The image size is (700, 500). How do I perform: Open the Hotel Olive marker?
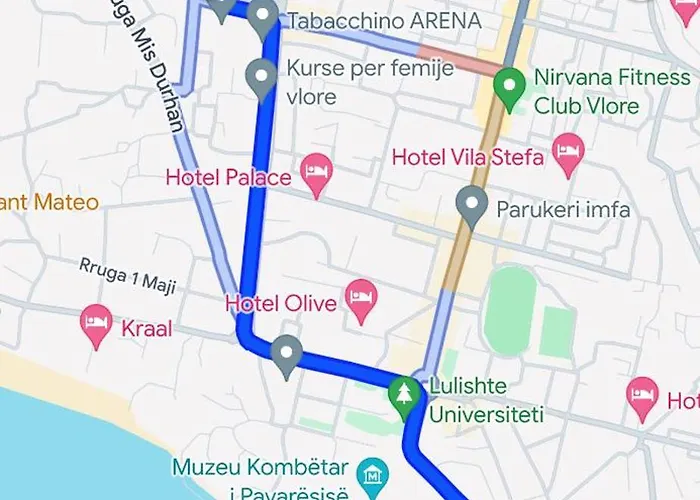pyautogui.click(x=360, y=299)
